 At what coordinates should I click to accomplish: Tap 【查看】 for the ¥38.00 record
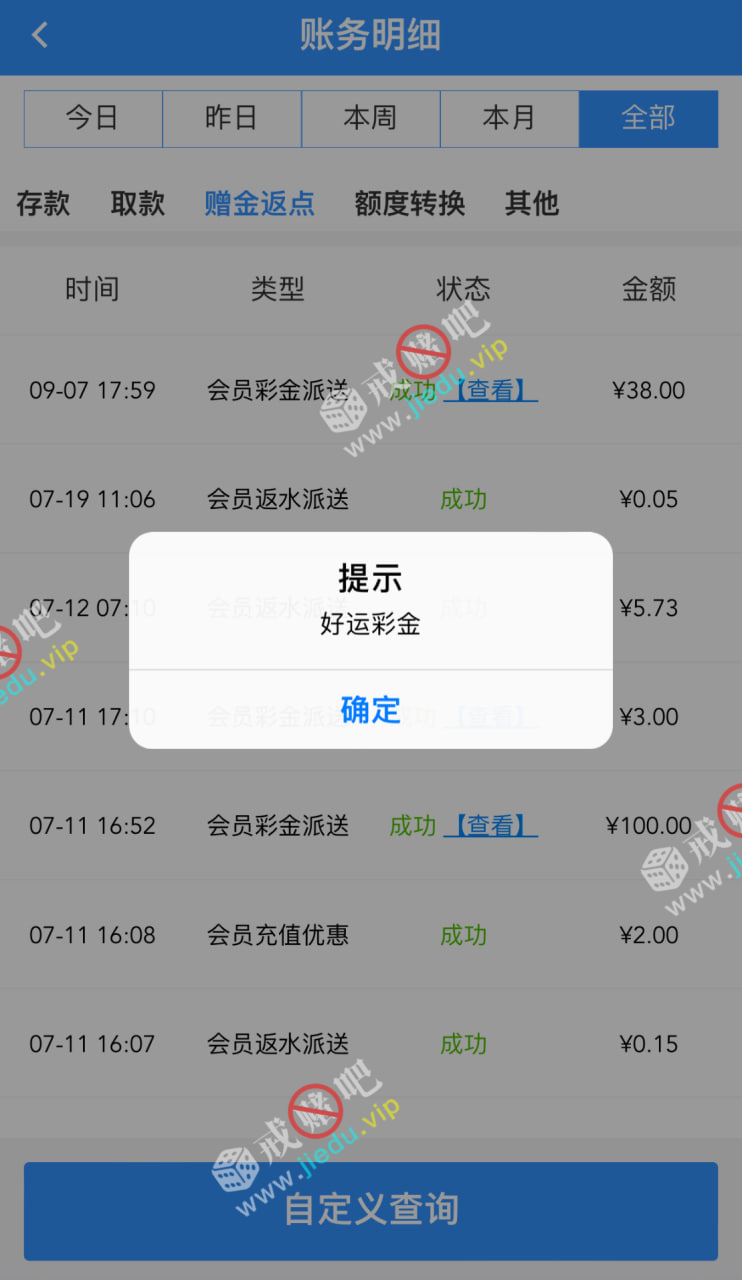[x=491, y=390]
